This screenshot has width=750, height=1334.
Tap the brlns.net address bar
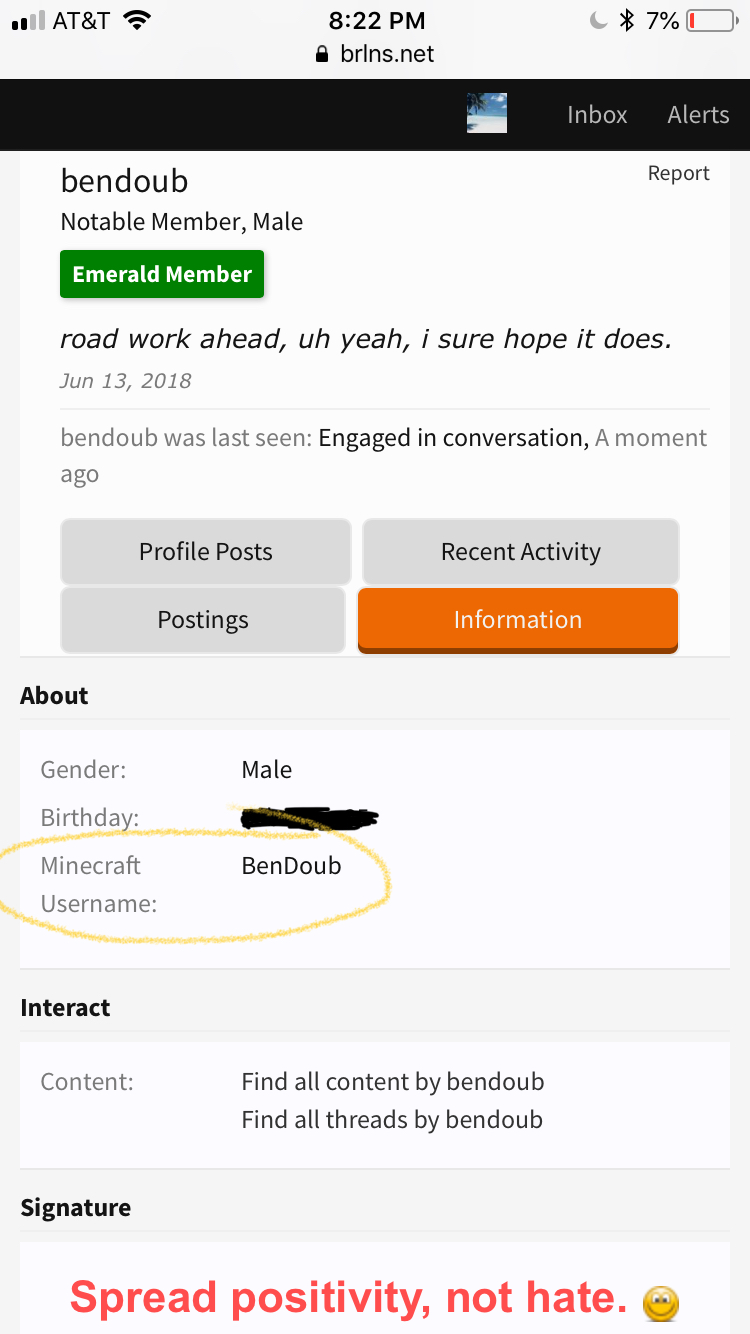pyautogui.click(x=375, y=54)
